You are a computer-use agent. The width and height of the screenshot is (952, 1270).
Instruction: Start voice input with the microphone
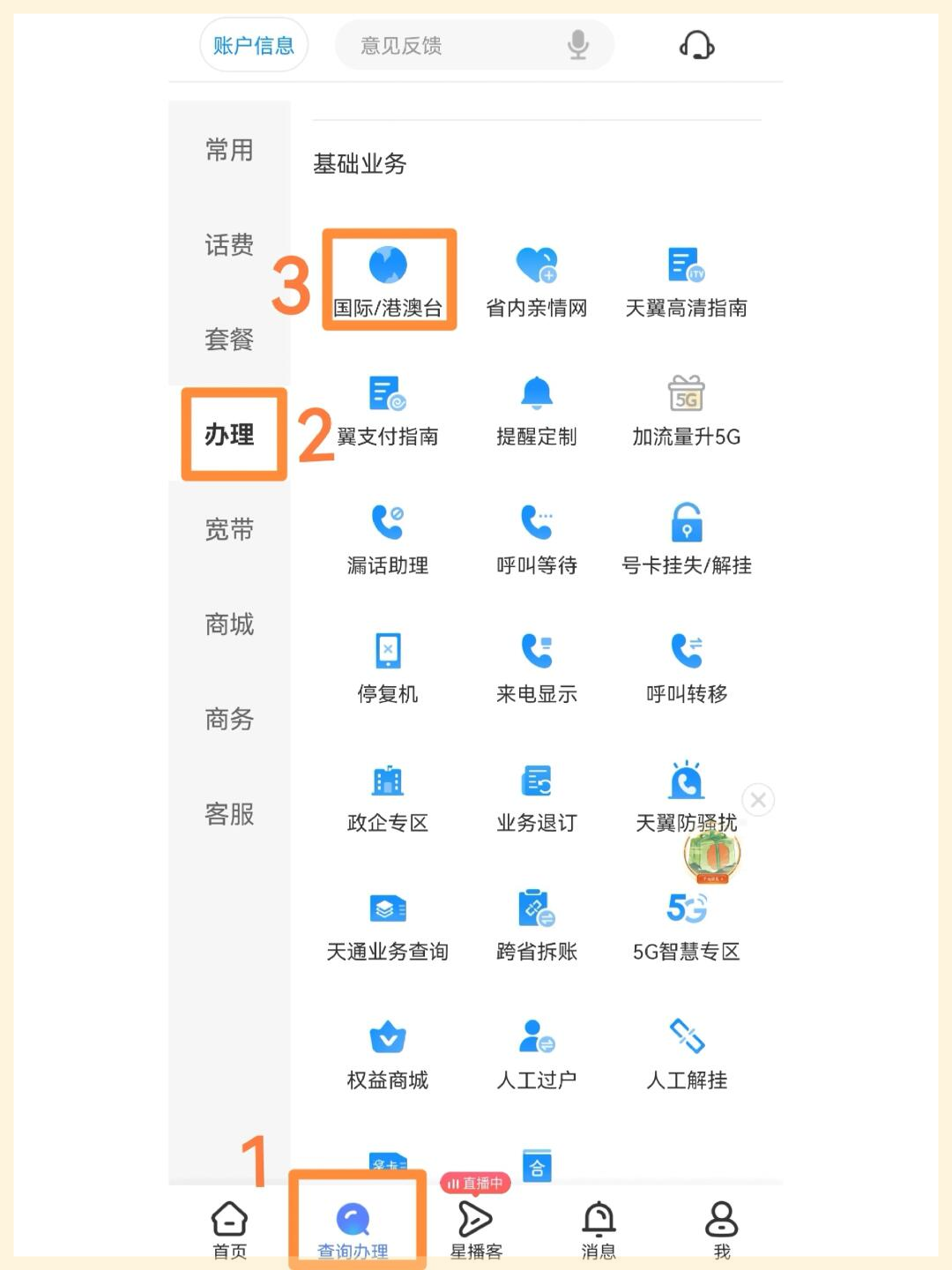pyautogui.click(x=577, y=45)
